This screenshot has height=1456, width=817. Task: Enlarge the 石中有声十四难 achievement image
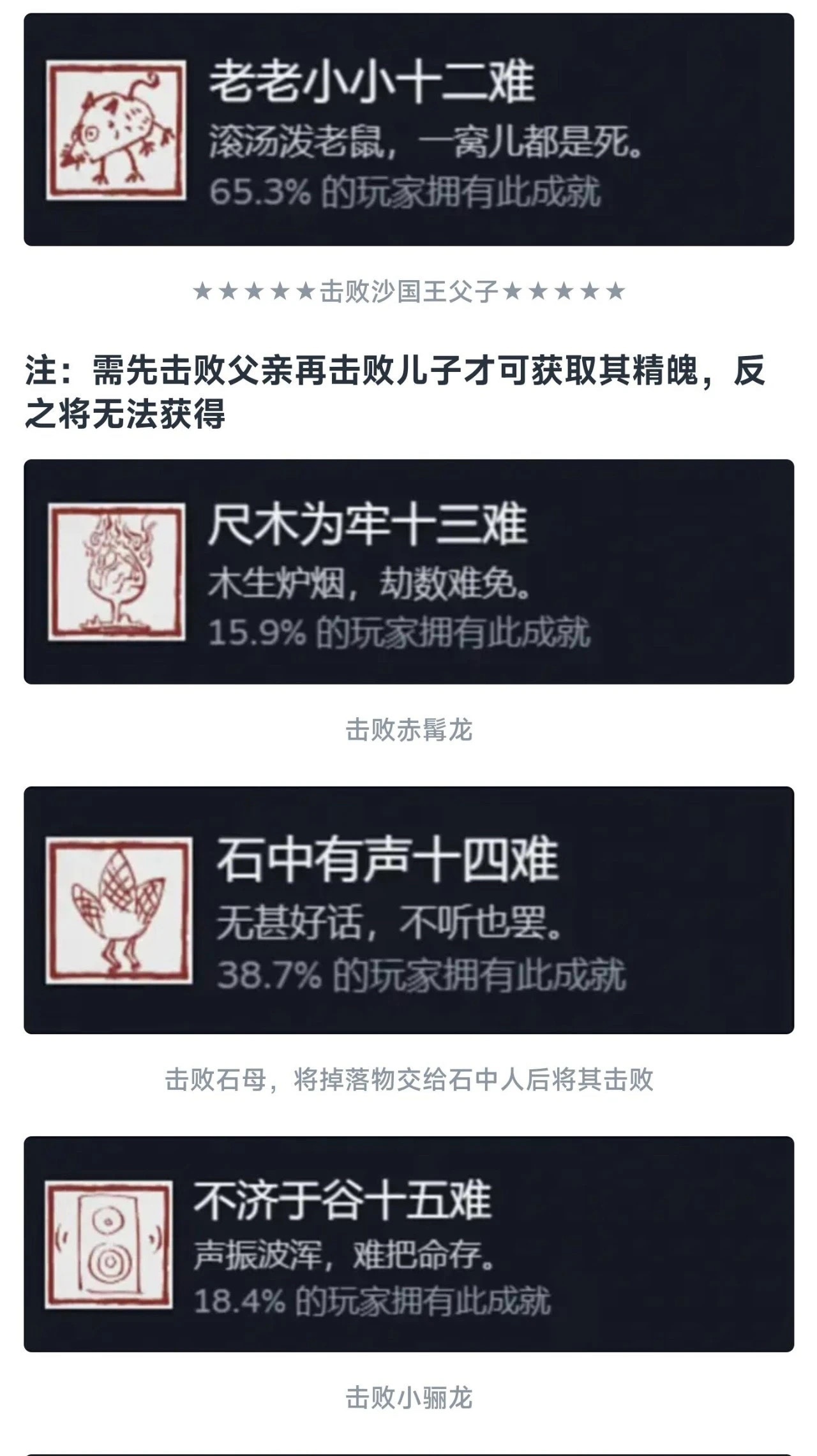click(408, 910)
